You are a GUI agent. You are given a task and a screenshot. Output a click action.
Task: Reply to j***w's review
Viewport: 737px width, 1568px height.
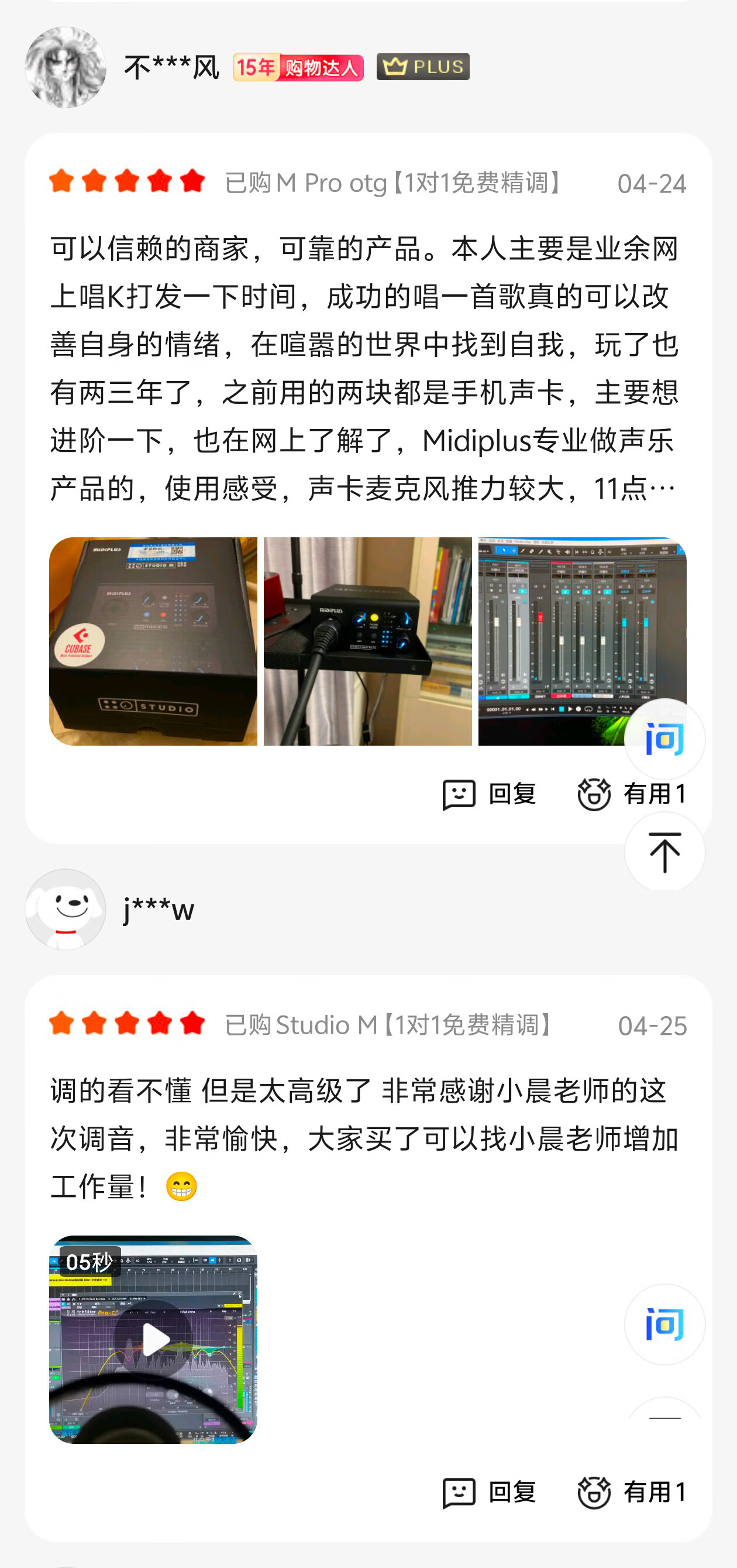click(x=490, y=1492)
